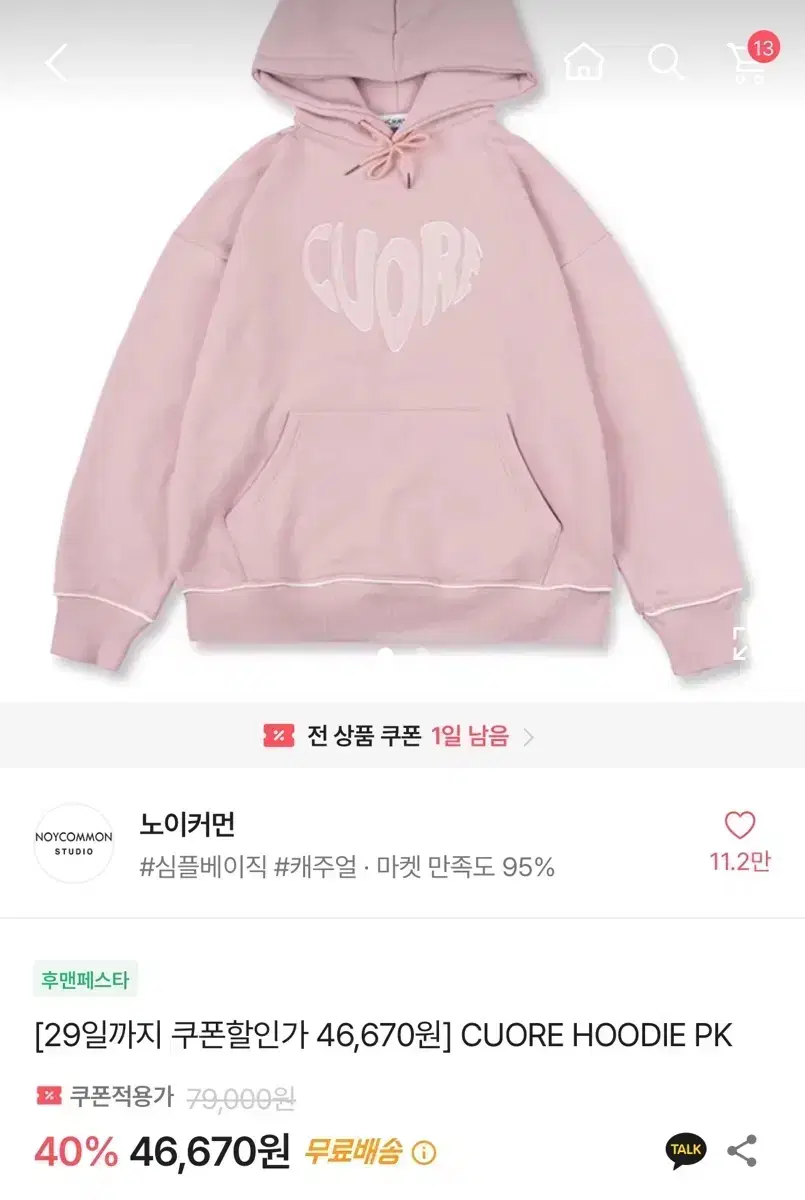
Task: Open the search icon
Action: (664, 60)
